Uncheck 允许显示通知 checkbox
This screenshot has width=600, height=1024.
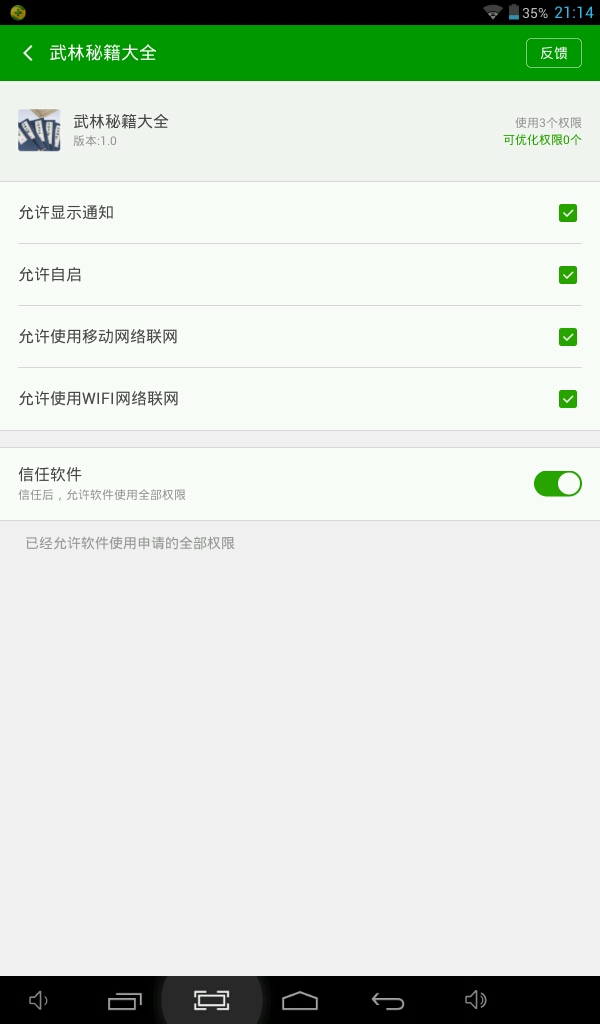567,213
